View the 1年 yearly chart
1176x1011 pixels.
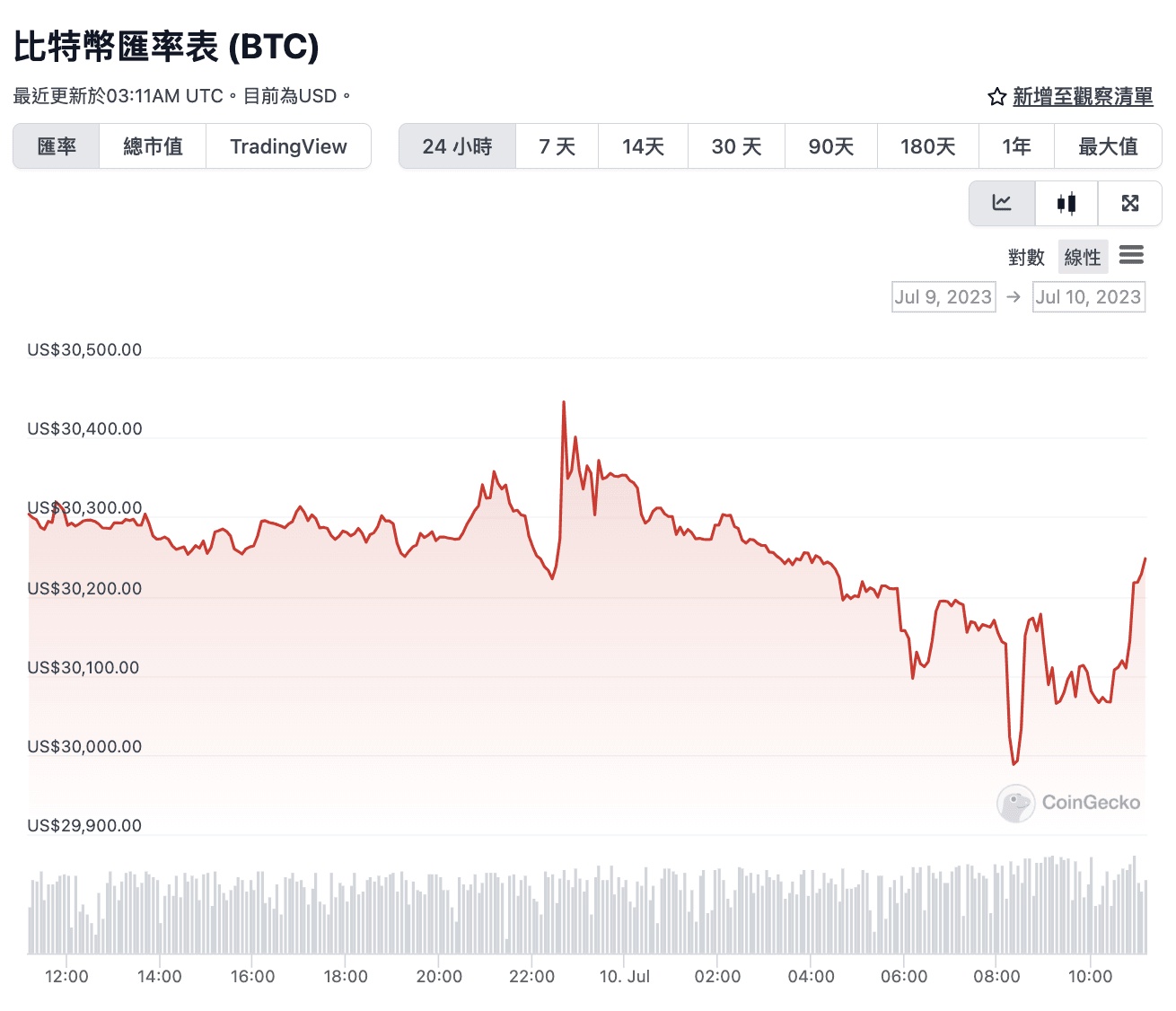(1016, 146)
